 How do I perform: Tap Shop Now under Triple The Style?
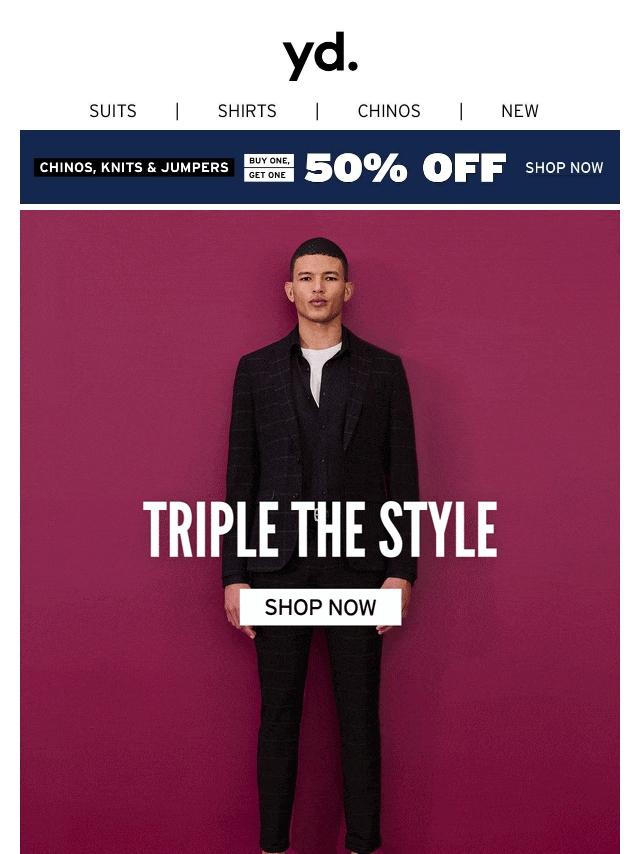(x=320, y=607)
